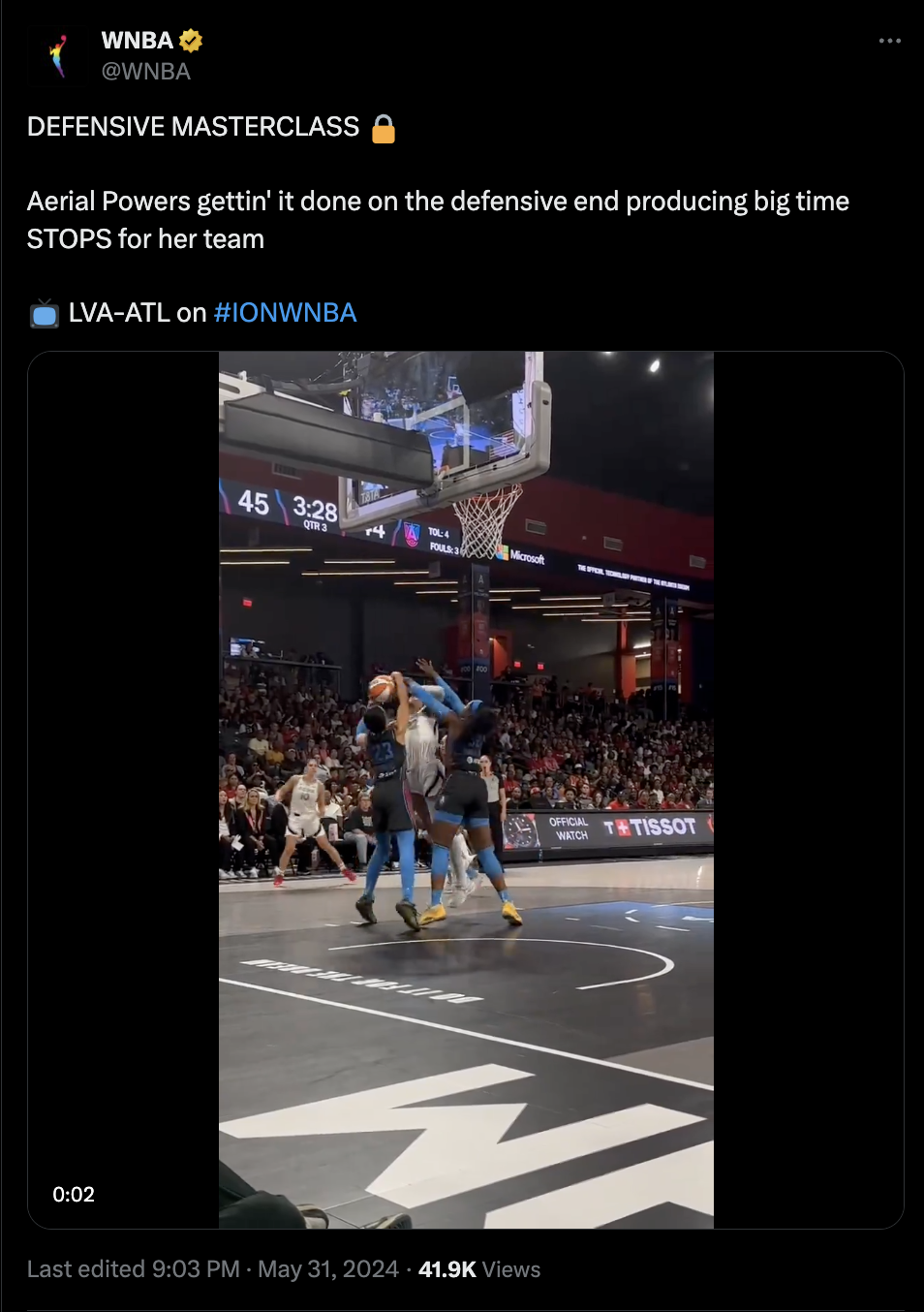Open the #IONWNBA hashtag

tap(285, 313)
